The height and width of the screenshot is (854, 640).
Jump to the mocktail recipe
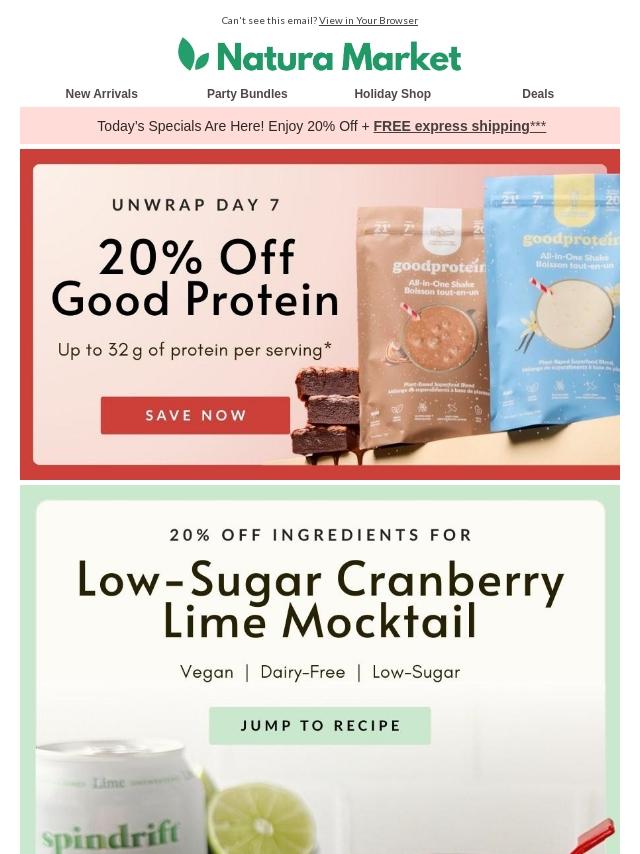[320, 726]
